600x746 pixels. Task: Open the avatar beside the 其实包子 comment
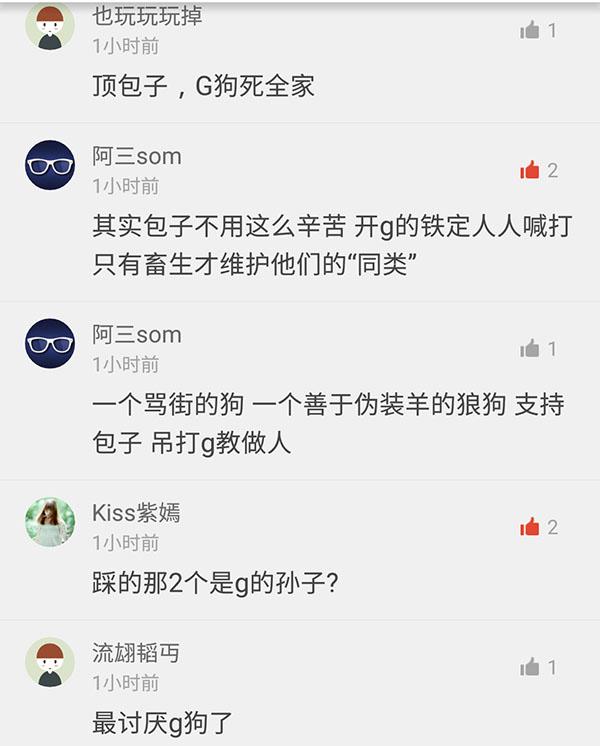pos(50,165)
